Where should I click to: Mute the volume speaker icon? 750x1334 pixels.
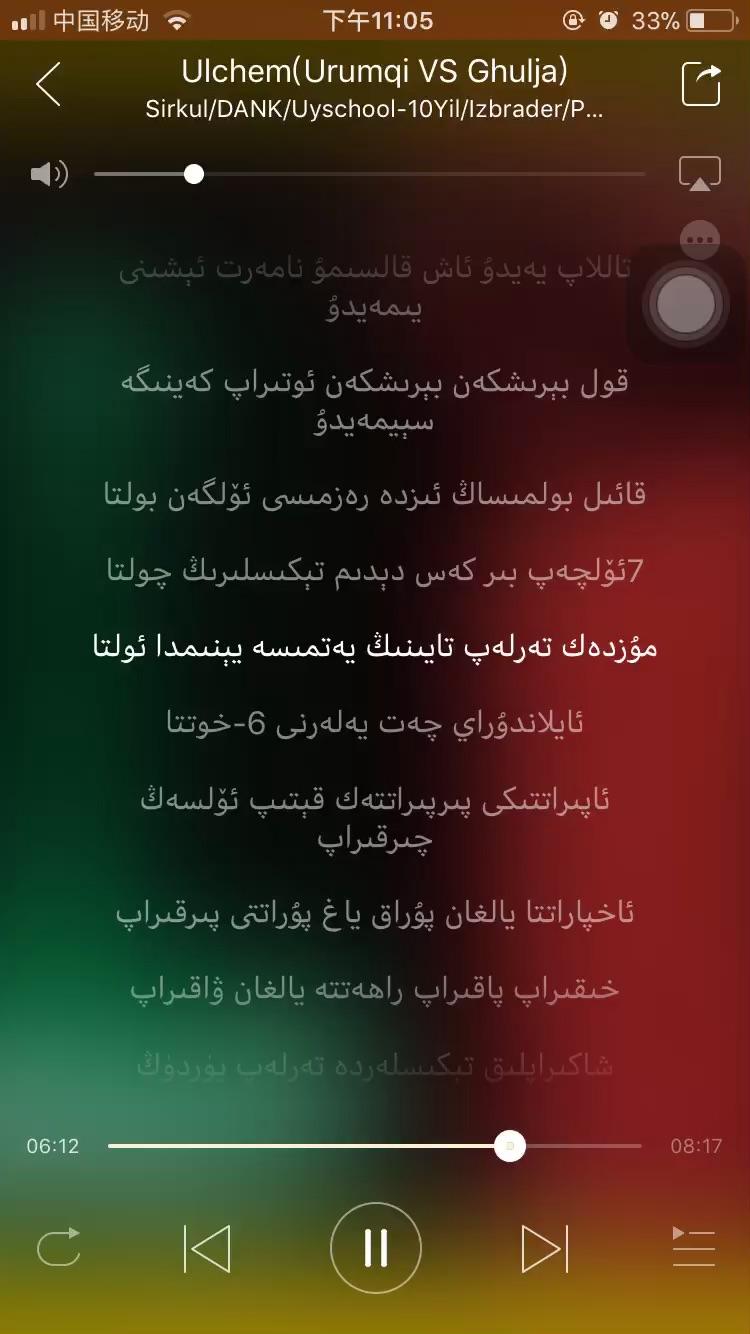tap(48, 175)
